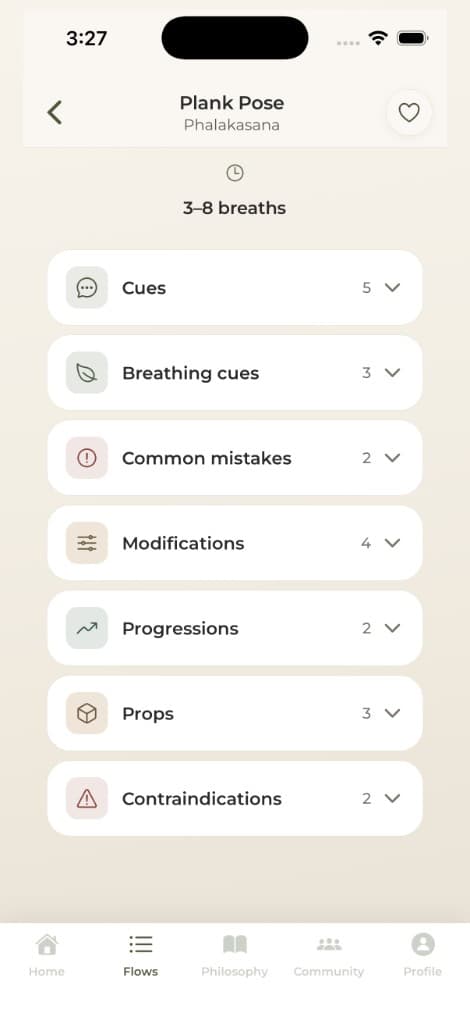Open the Profile tab
The image size is (470, 1024).
[422, 955]
